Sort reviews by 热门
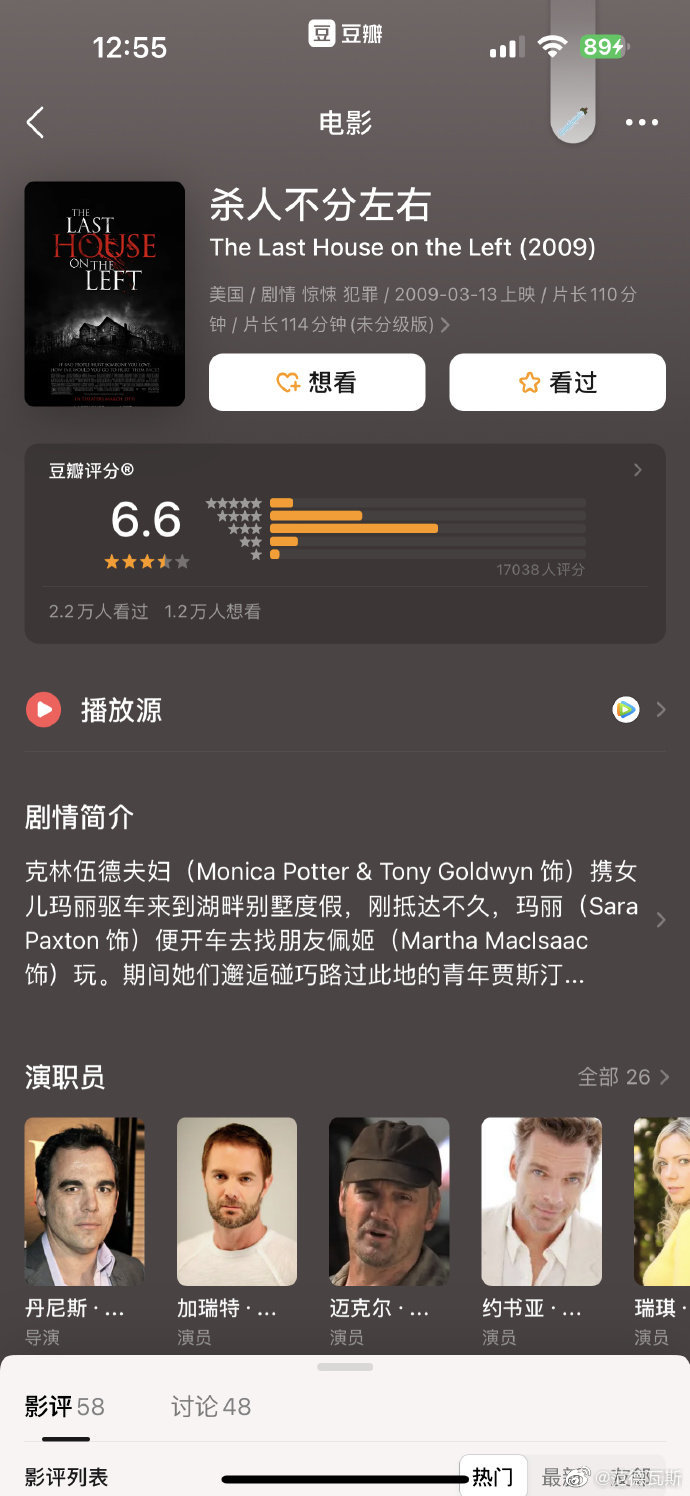The height and width of the screenshot is (1496, 690). [x=493, y=1477]
